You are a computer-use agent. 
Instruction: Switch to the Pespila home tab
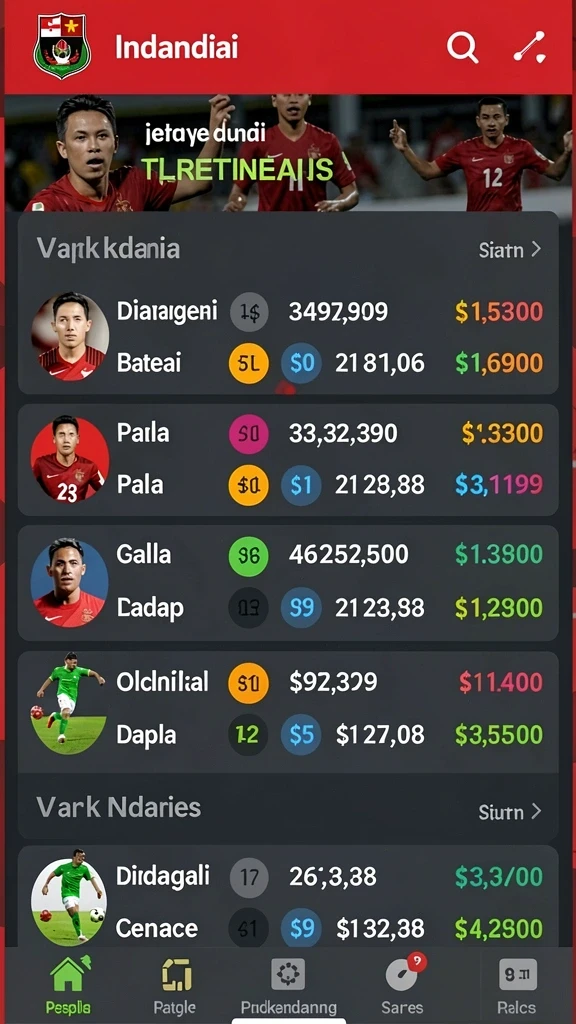(68, 985)
